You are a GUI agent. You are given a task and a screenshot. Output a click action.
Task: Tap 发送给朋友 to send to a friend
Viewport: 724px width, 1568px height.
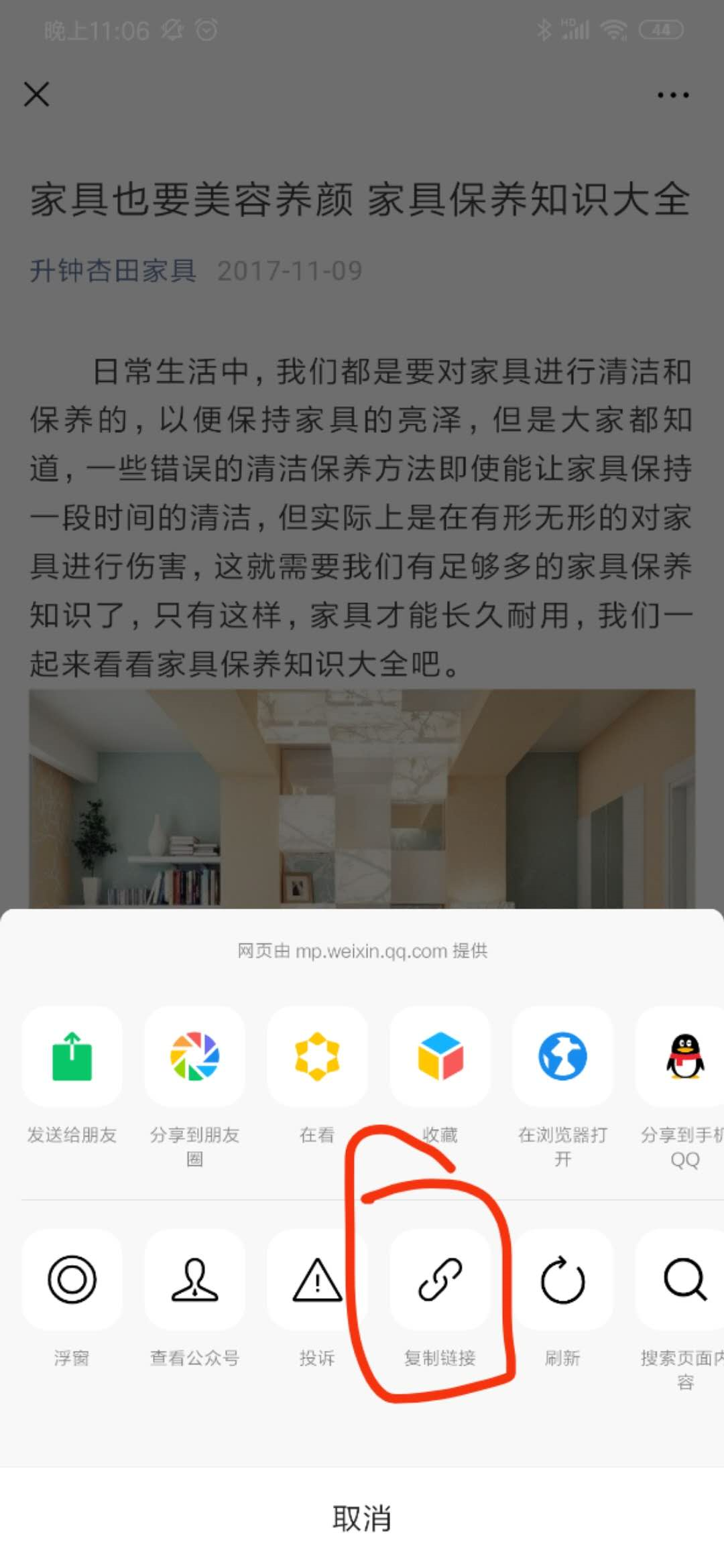coord(72,1057)
